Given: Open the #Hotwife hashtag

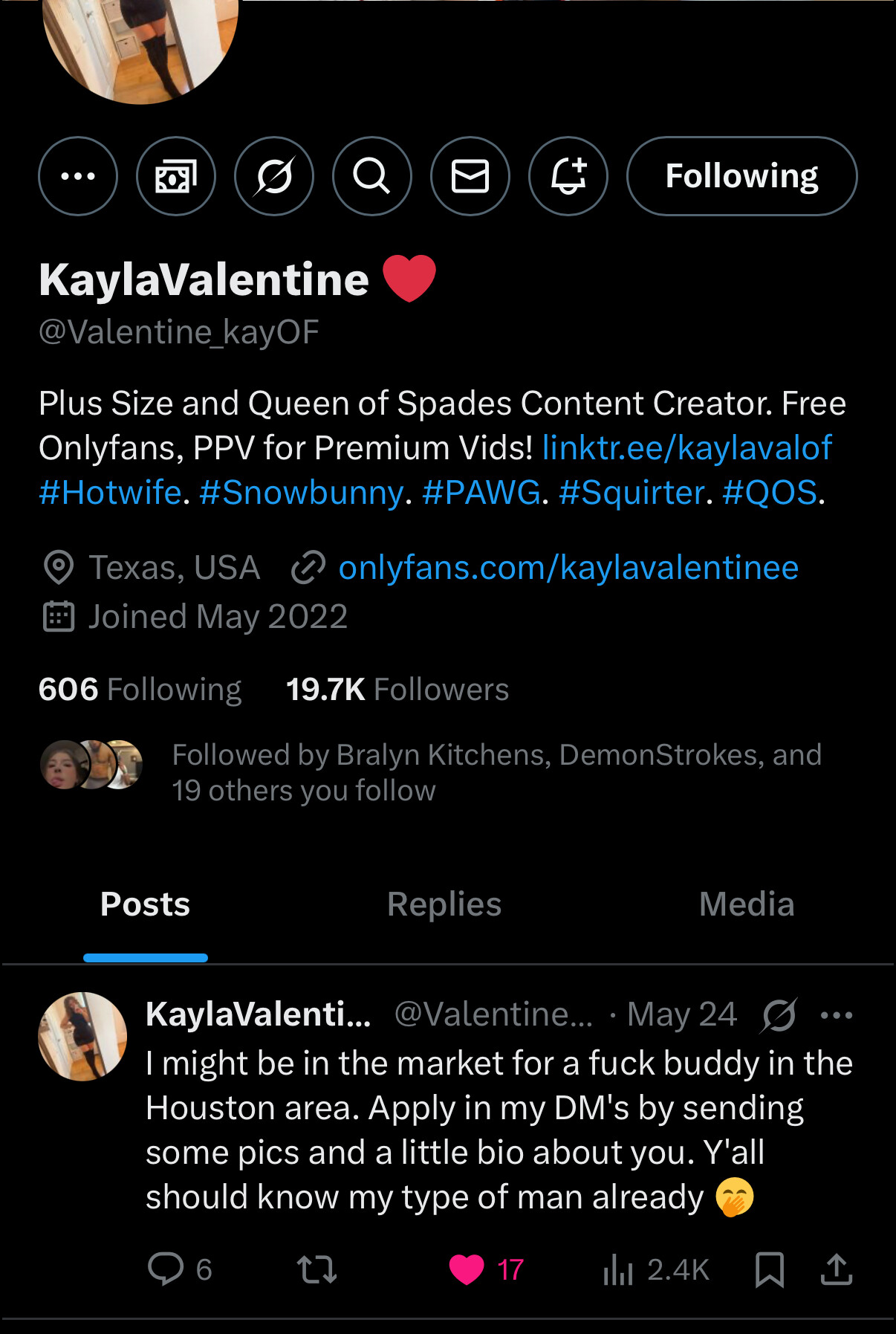Looking at the screenshot, I should coord(110,493).
